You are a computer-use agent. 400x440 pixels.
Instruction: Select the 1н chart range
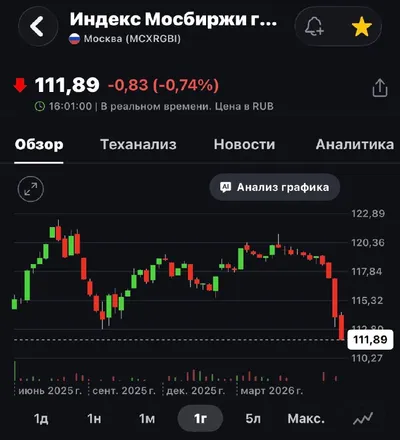point(94,419)
